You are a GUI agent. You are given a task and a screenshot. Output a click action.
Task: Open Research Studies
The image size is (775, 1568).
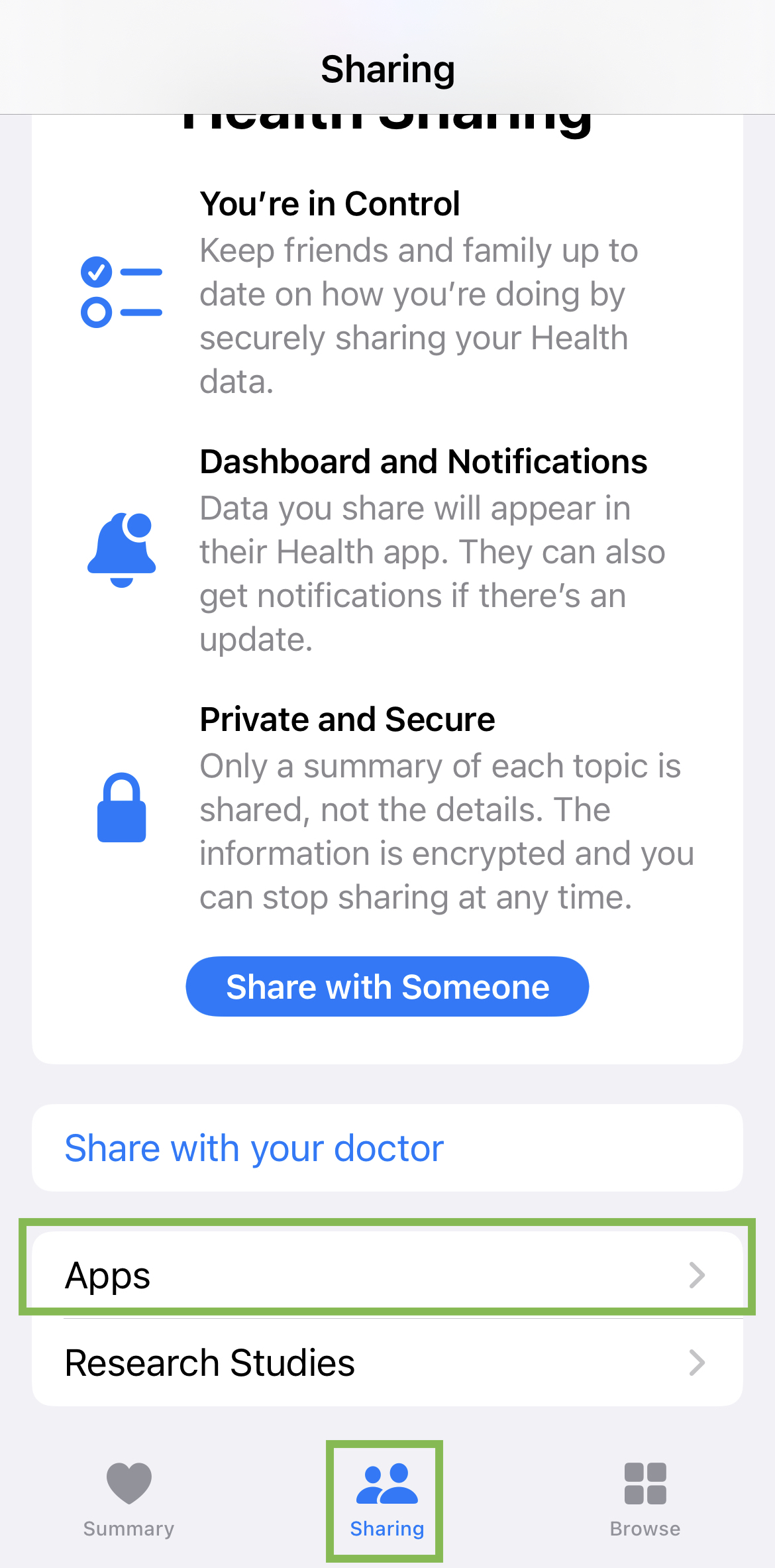click(387, 1363)
